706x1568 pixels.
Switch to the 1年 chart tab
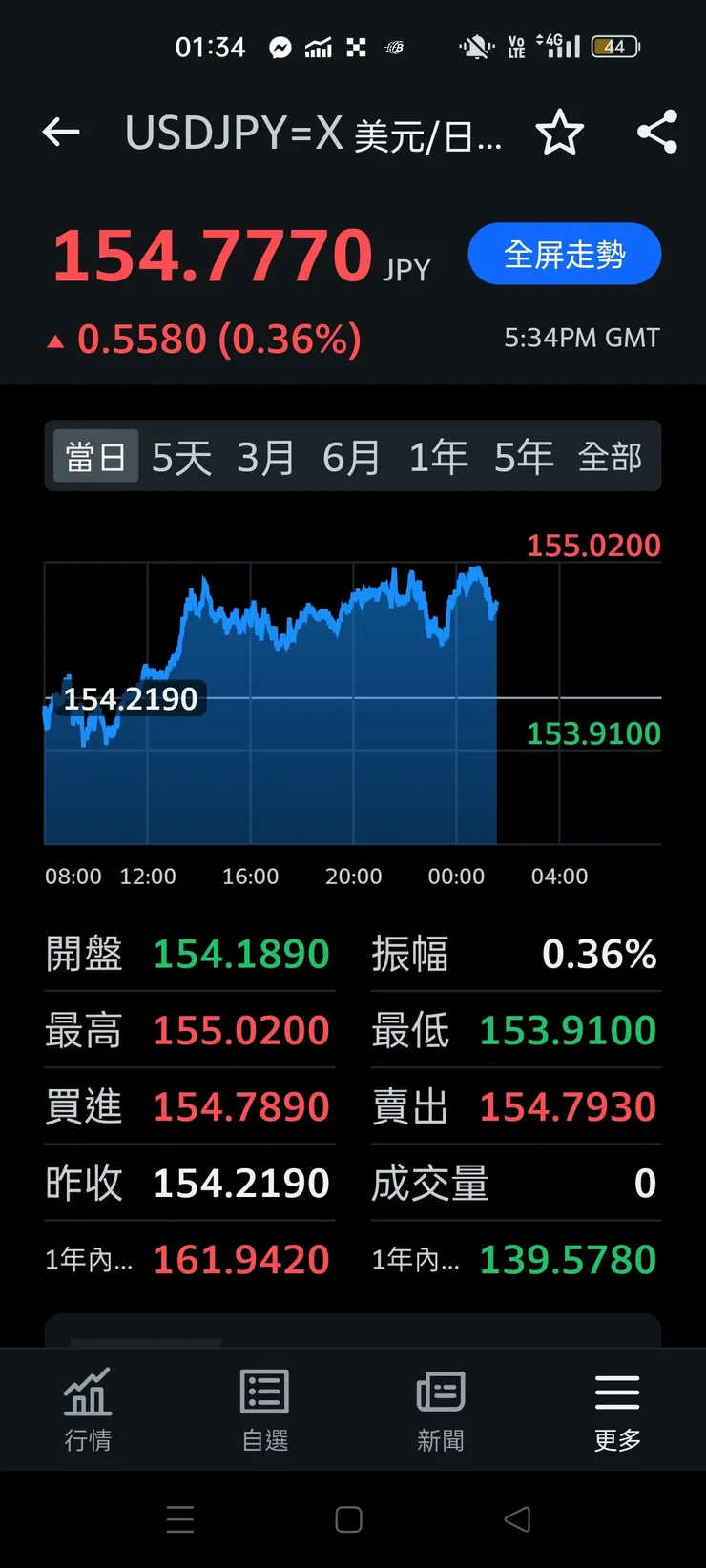[437, 456]
